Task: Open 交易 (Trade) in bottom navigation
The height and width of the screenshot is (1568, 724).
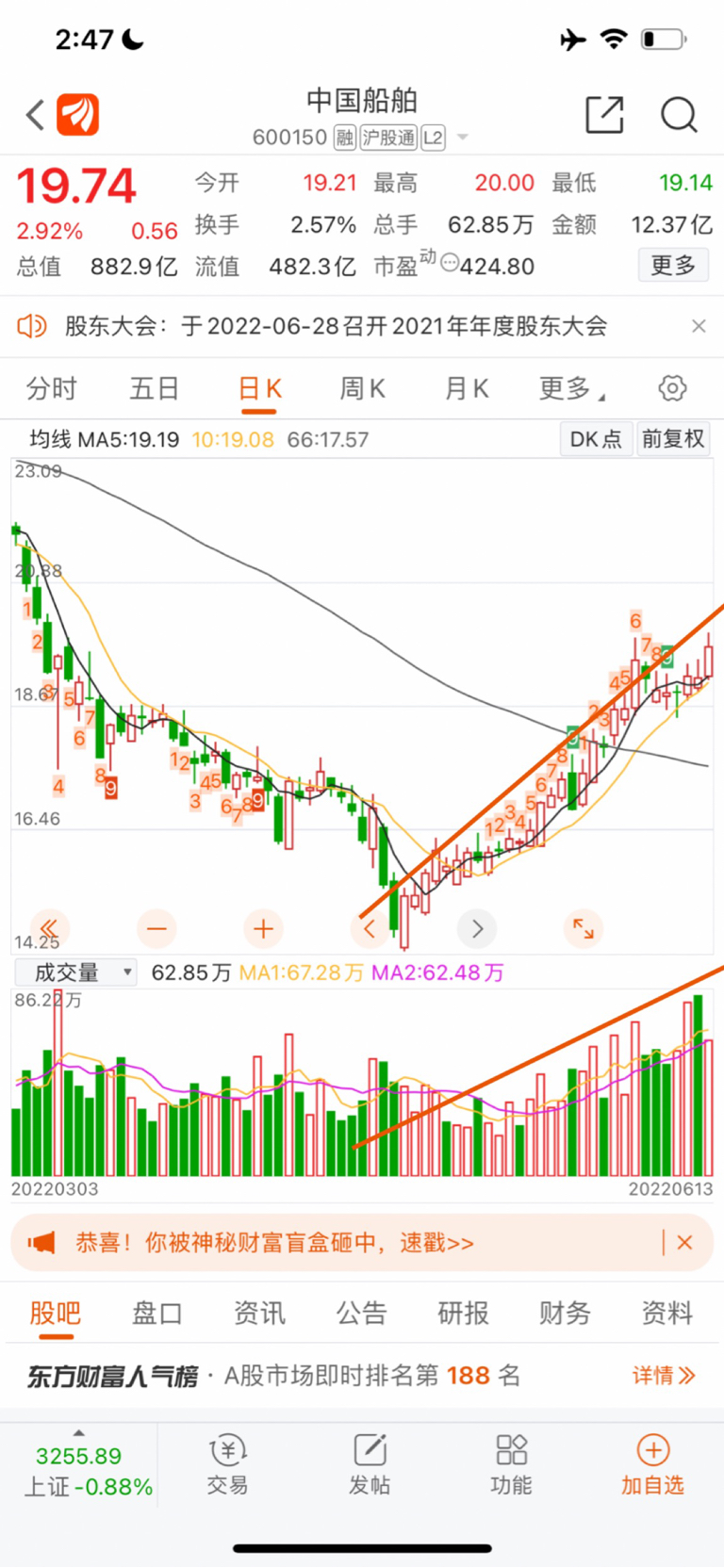Action: click(227, 1465)
